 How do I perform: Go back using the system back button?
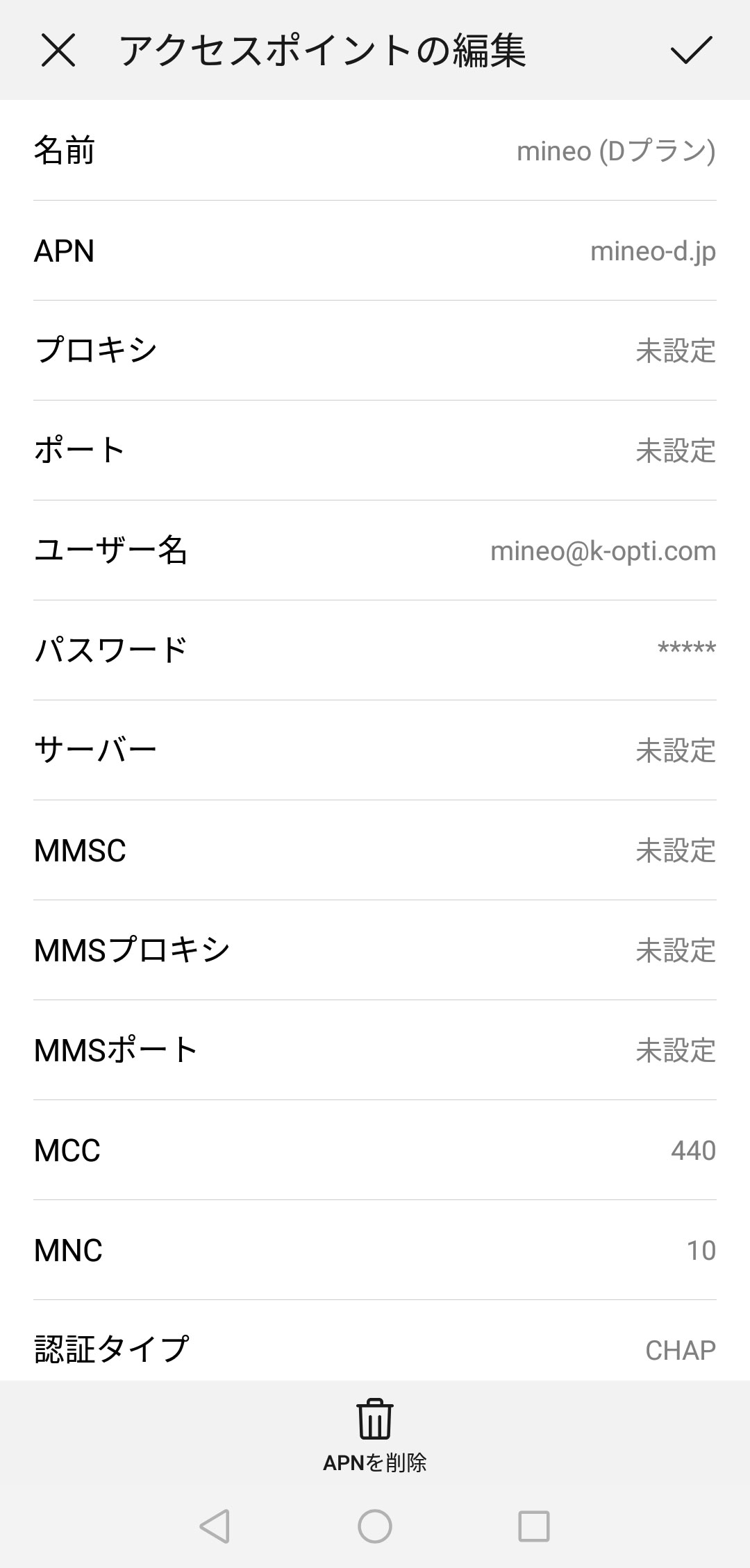215,1526
